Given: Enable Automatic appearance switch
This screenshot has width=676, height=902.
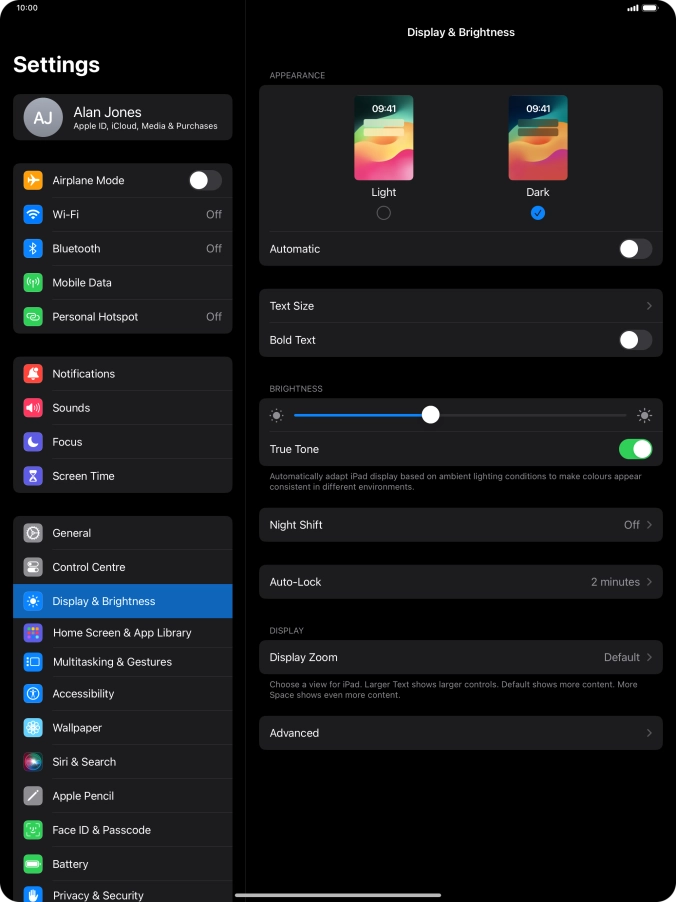Looking at the screenshot, I should 635,249.
